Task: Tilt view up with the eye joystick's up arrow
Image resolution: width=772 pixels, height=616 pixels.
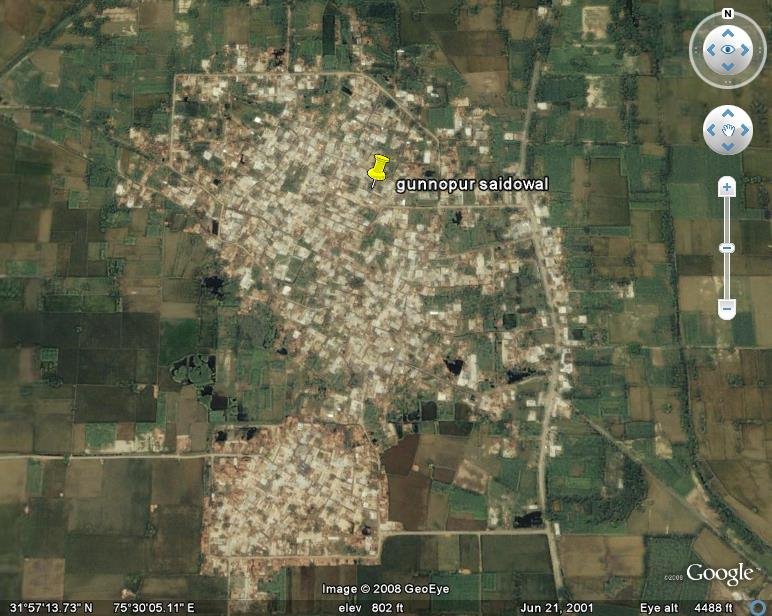Action: tap(727, 33)
